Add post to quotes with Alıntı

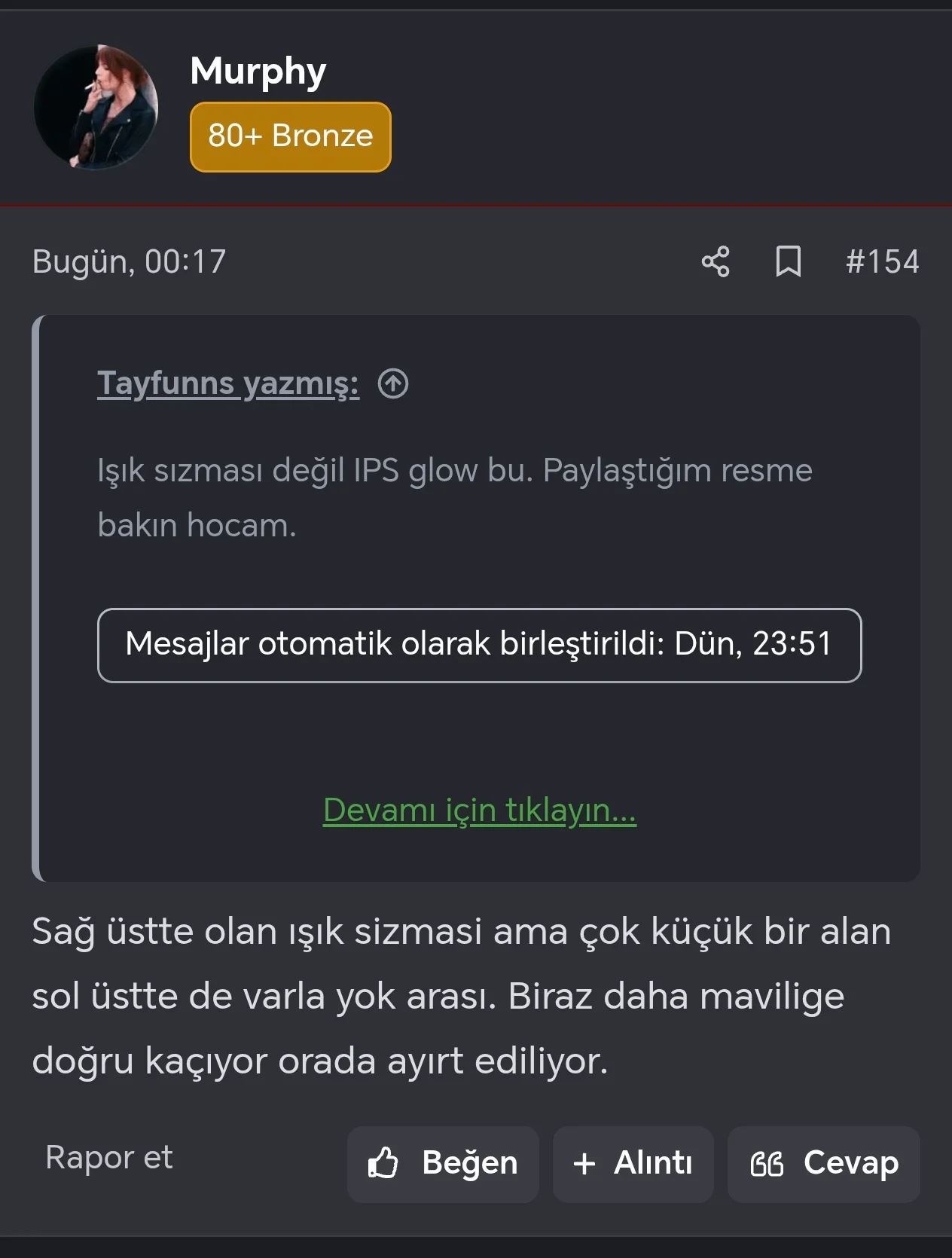(633, 1164)
